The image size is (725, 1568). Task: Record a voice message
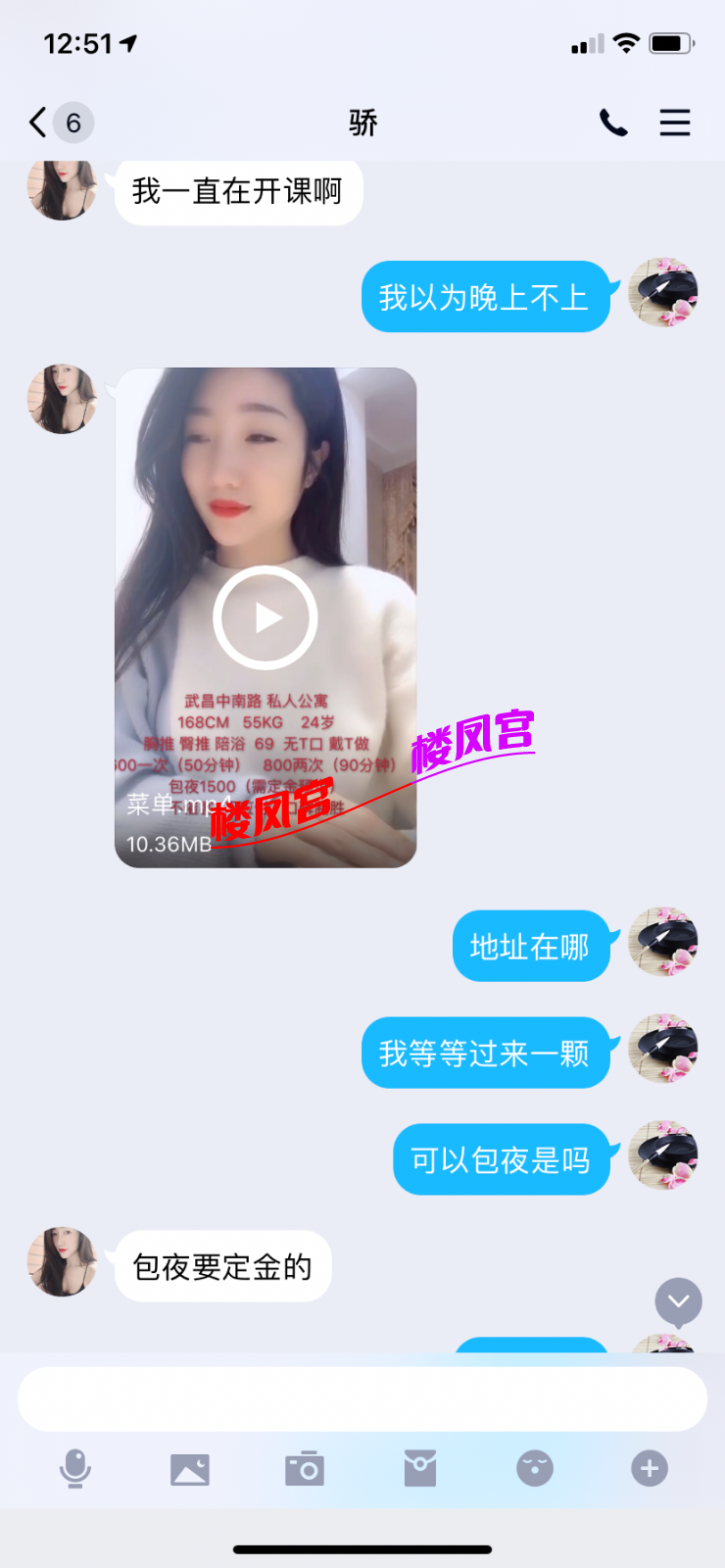75,1469
